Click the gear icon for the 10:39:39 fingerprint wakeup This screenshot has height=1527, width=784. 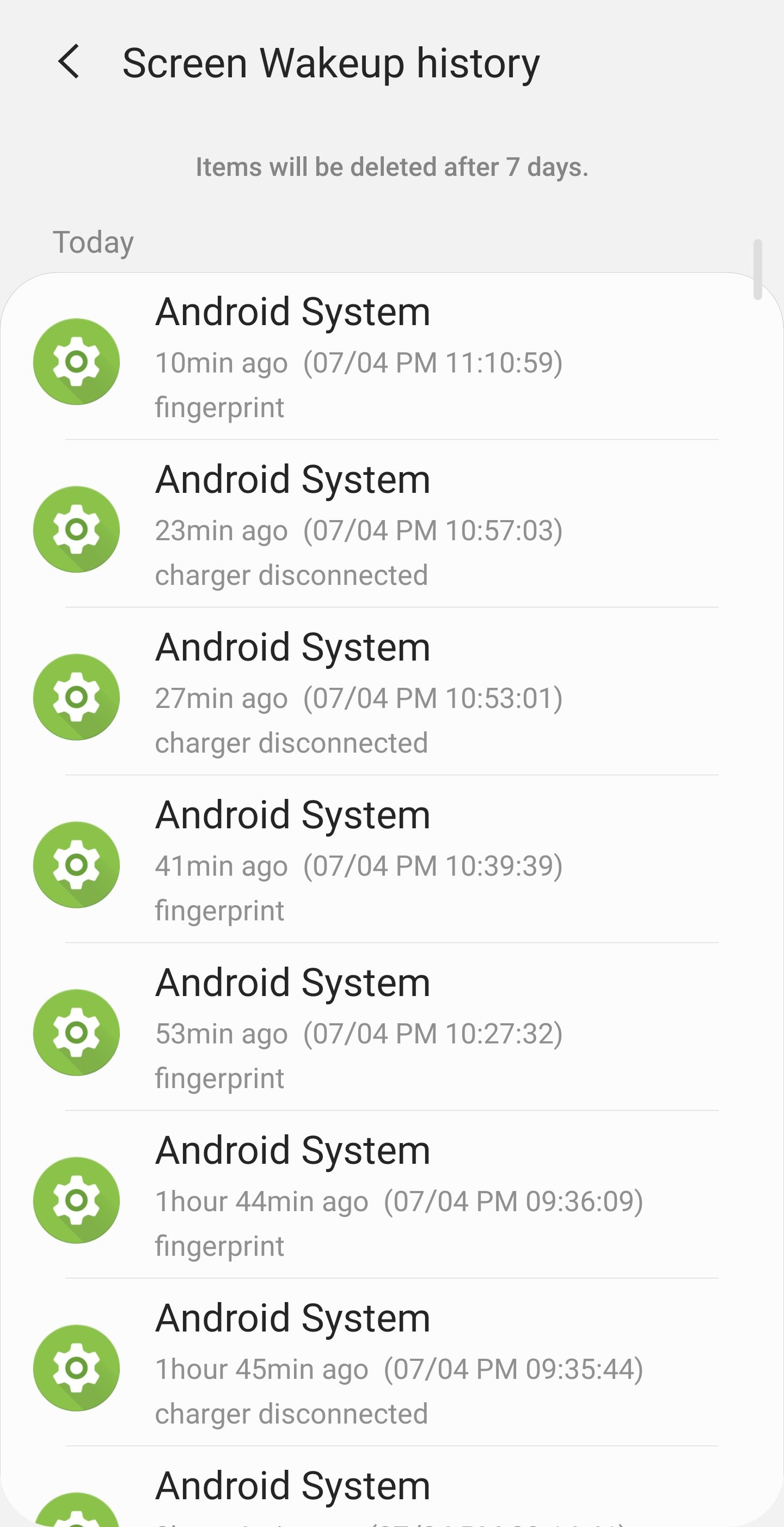[x=76, y=865]
